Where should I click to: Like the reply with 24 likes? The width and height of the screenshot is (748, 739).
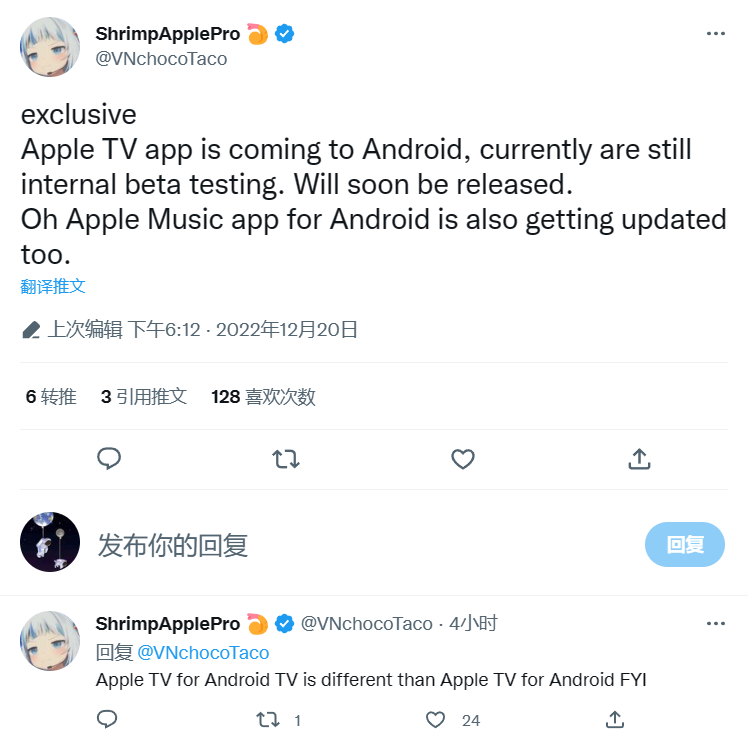pos(436,719)
